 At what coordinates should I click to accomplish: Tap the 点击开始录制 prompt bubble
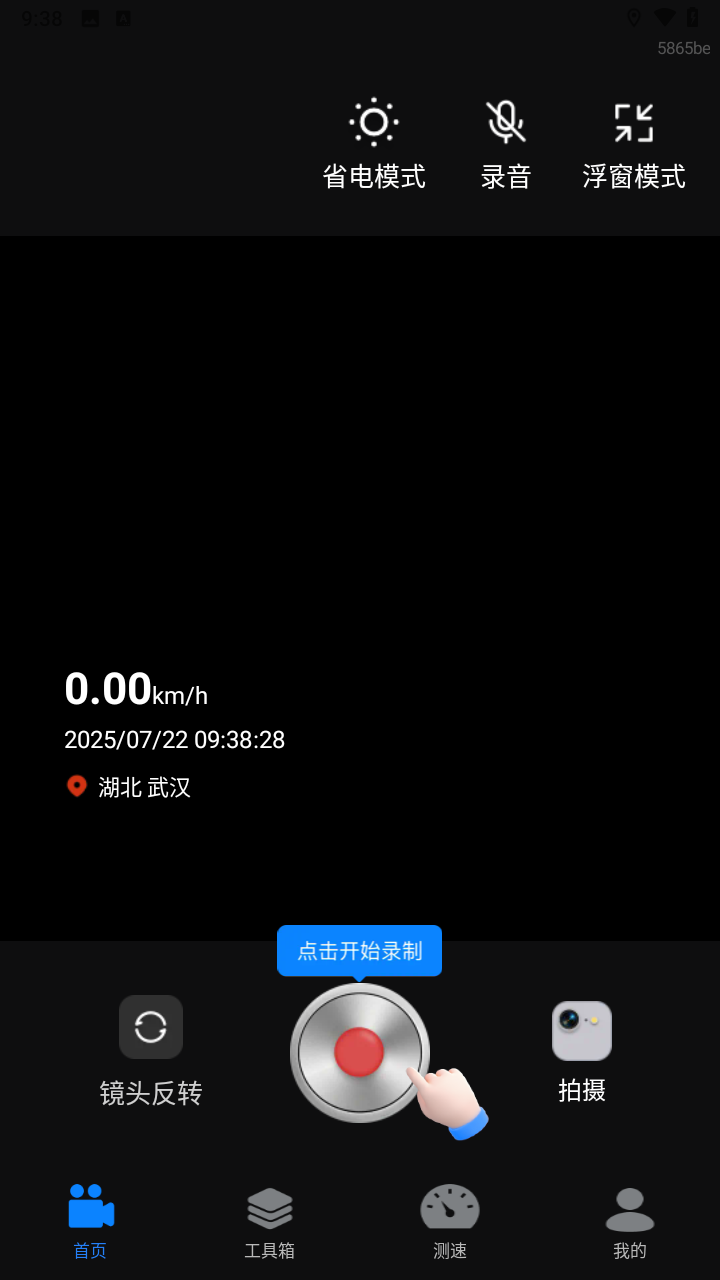point(359,950)
